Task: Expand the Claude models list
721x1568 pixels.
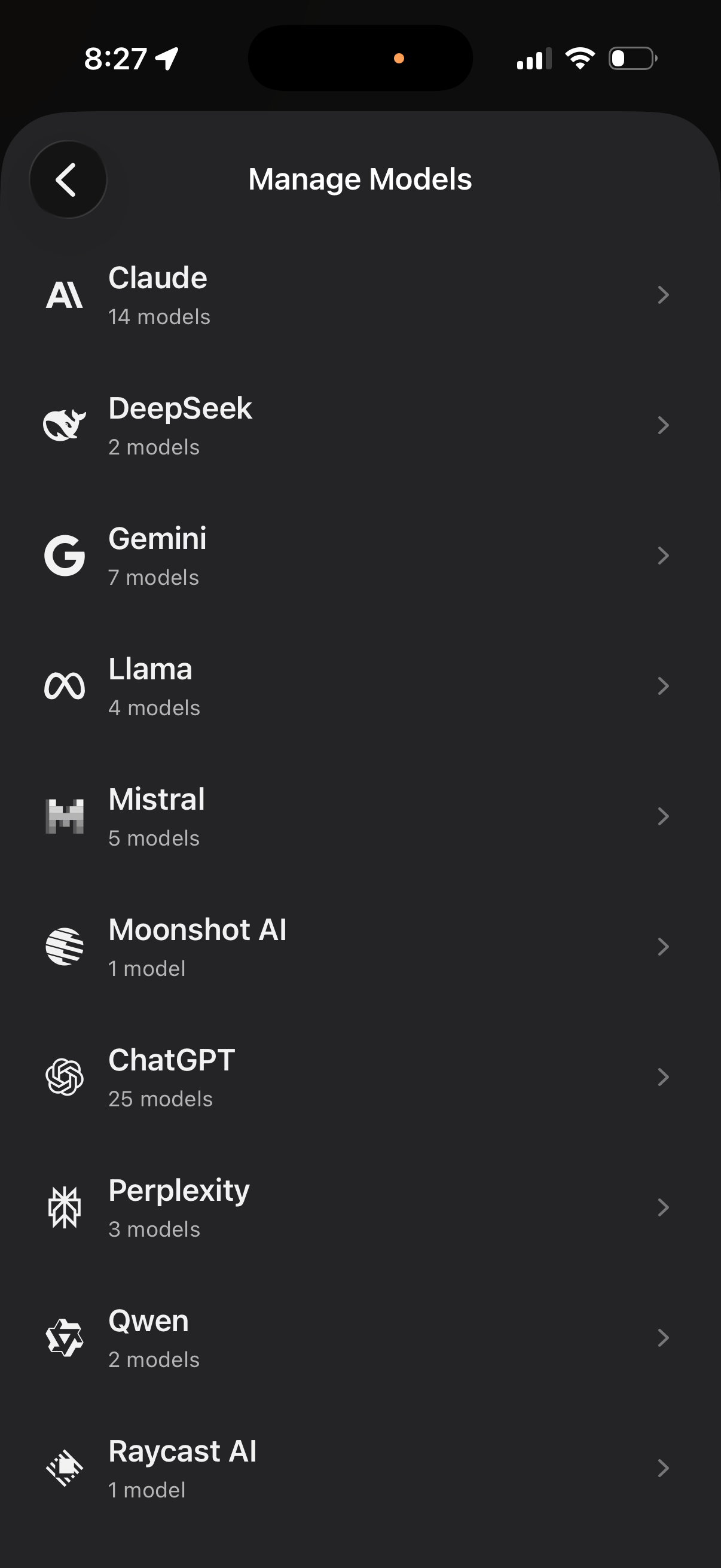Action: tap(663, 295)
